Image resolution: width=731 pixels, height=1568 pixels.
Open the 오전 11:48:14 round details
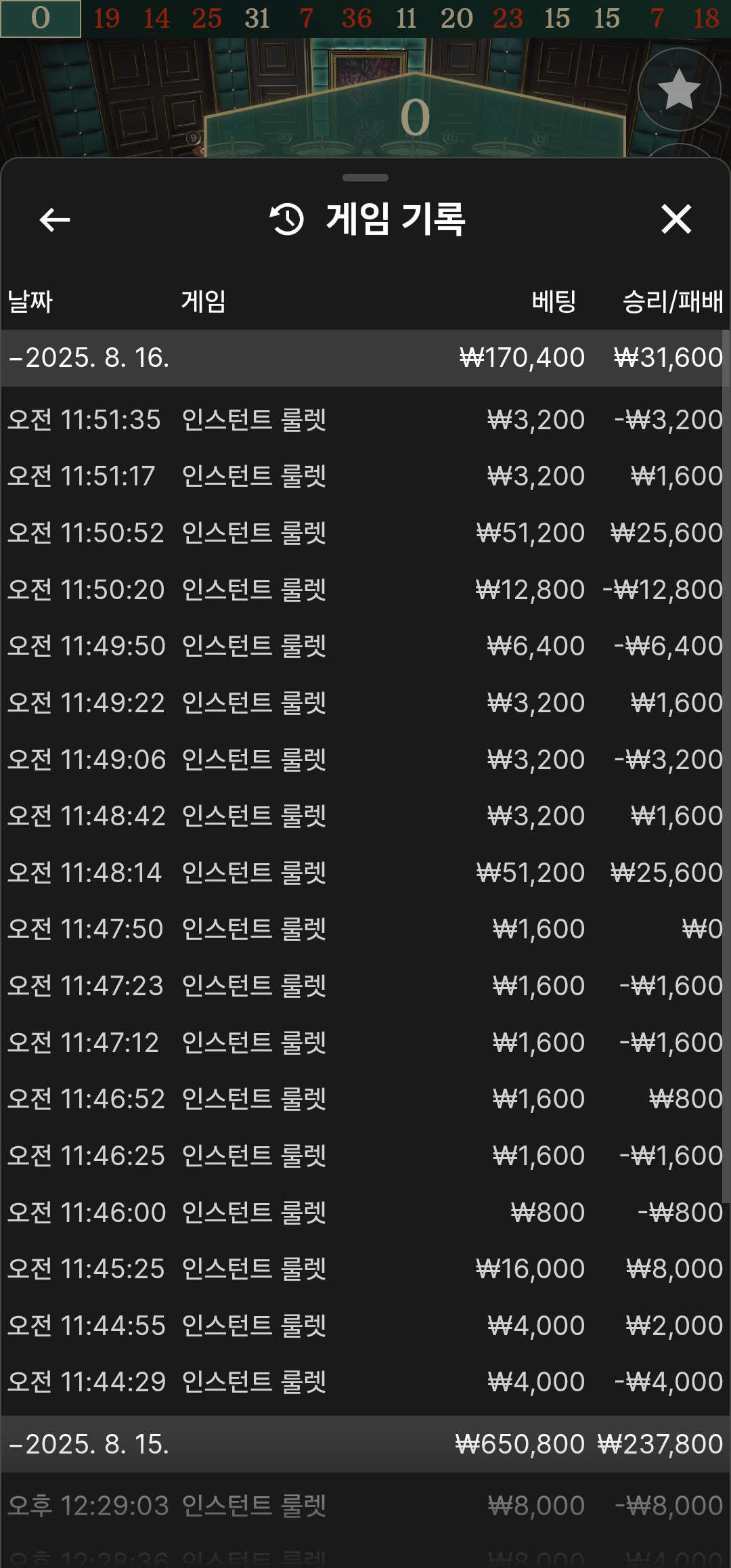coord(364,873)
